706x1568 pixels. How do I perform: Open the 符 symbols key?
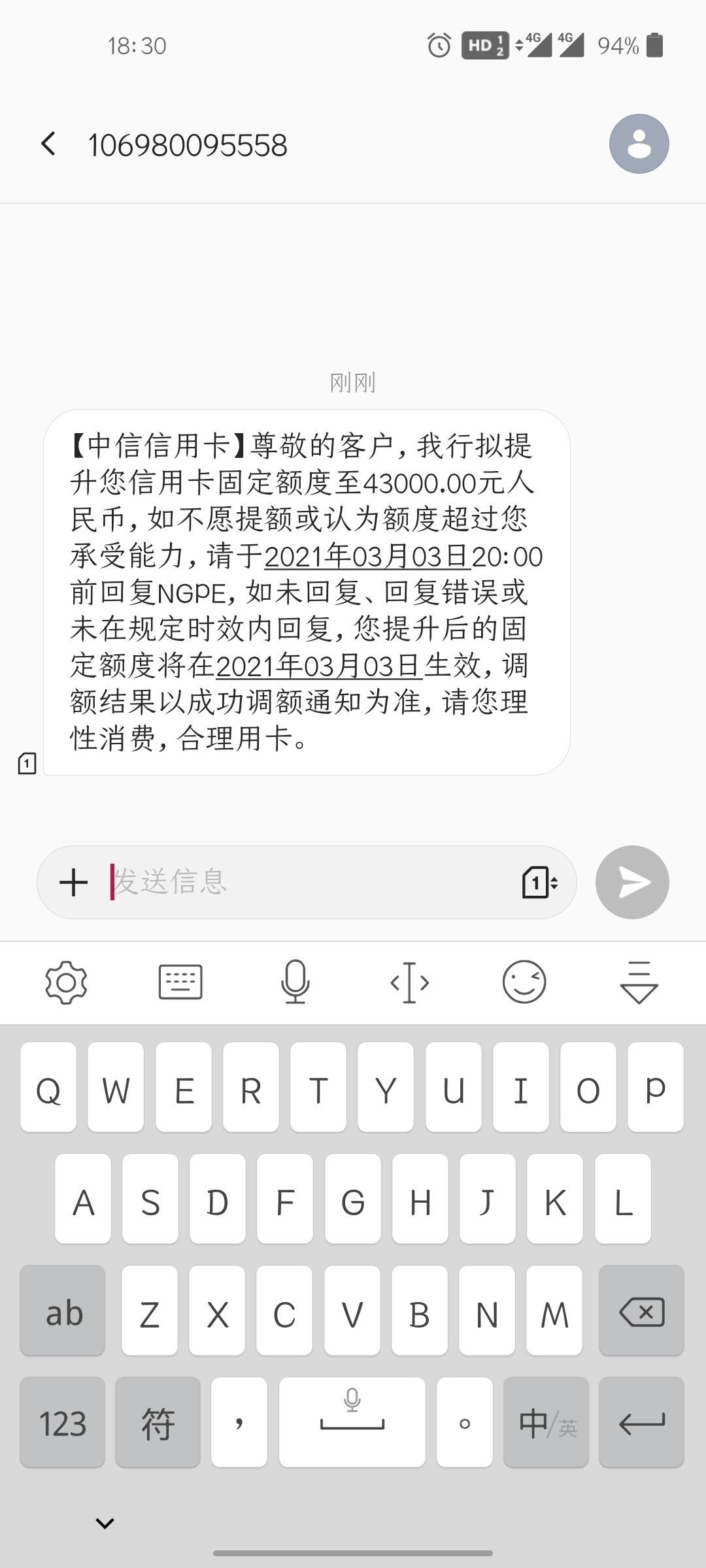coord(158,1422)
